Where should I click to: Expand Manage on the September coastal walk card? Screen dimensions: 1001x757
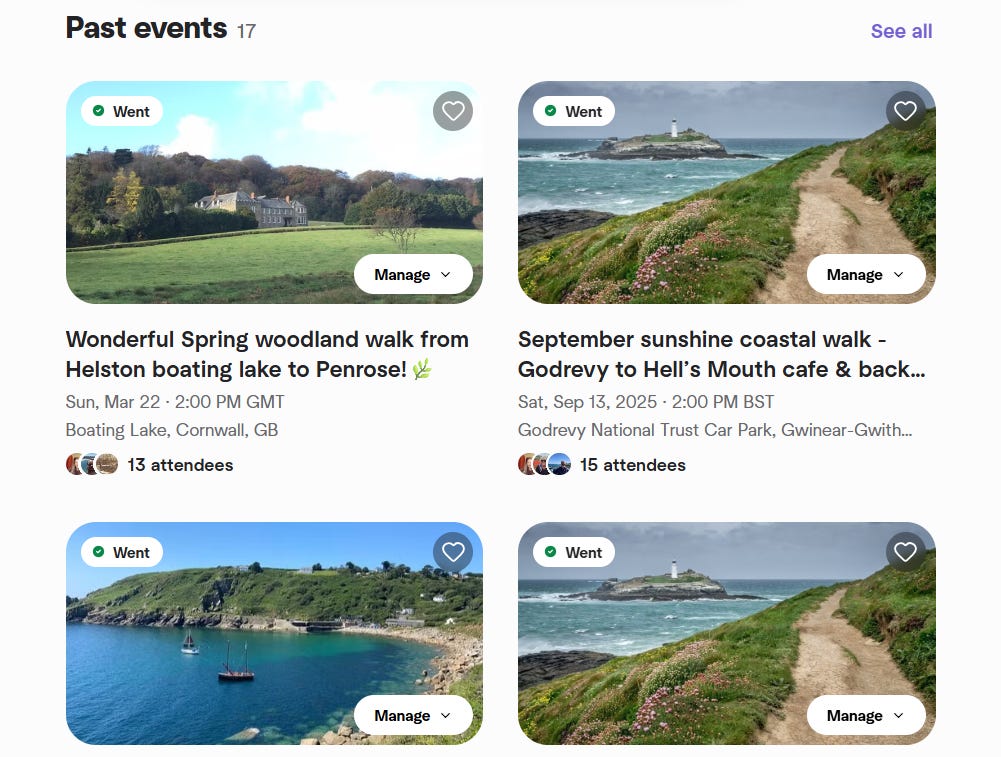pos(866,274)
